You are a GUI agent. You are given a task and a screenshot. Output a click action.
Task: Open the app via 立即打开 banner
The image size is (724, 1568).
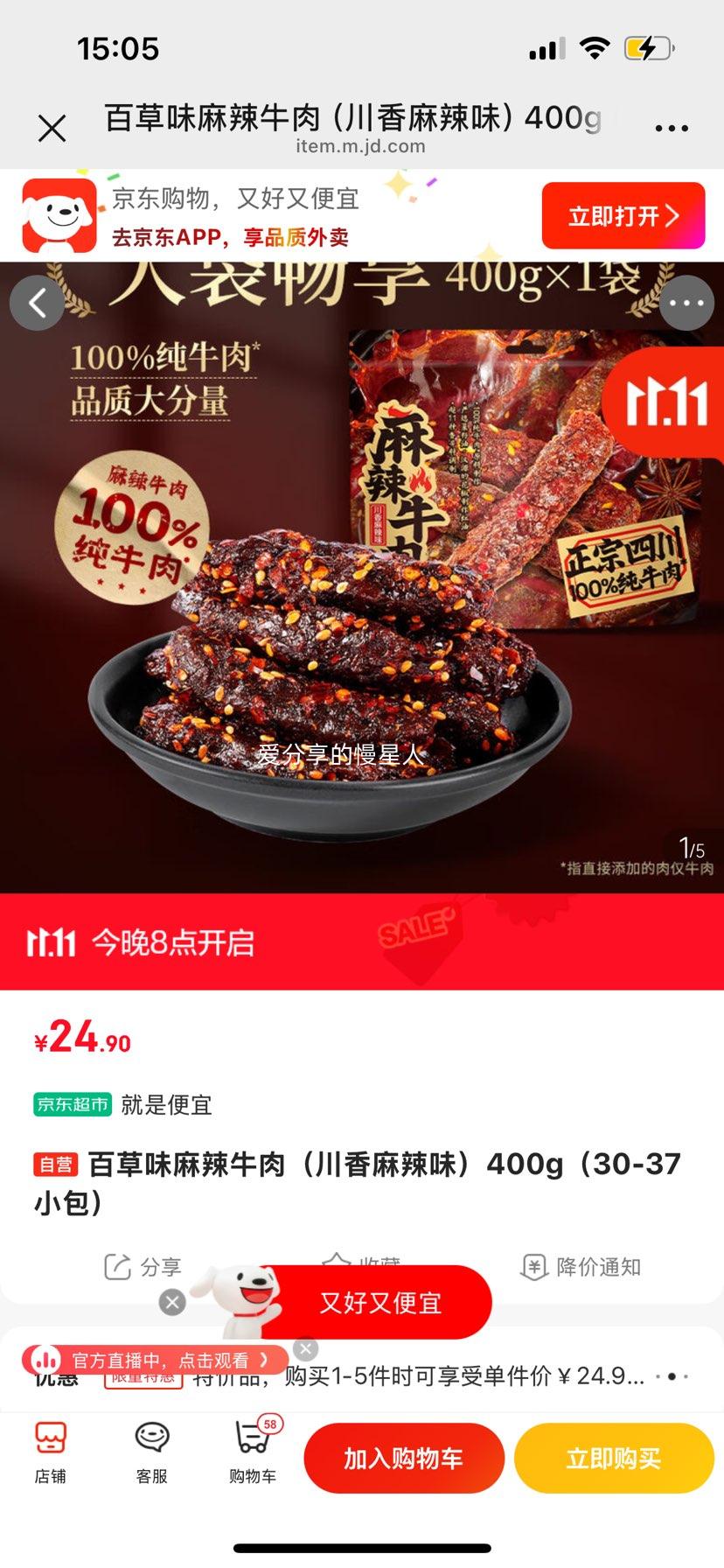(x=623, y=214)
